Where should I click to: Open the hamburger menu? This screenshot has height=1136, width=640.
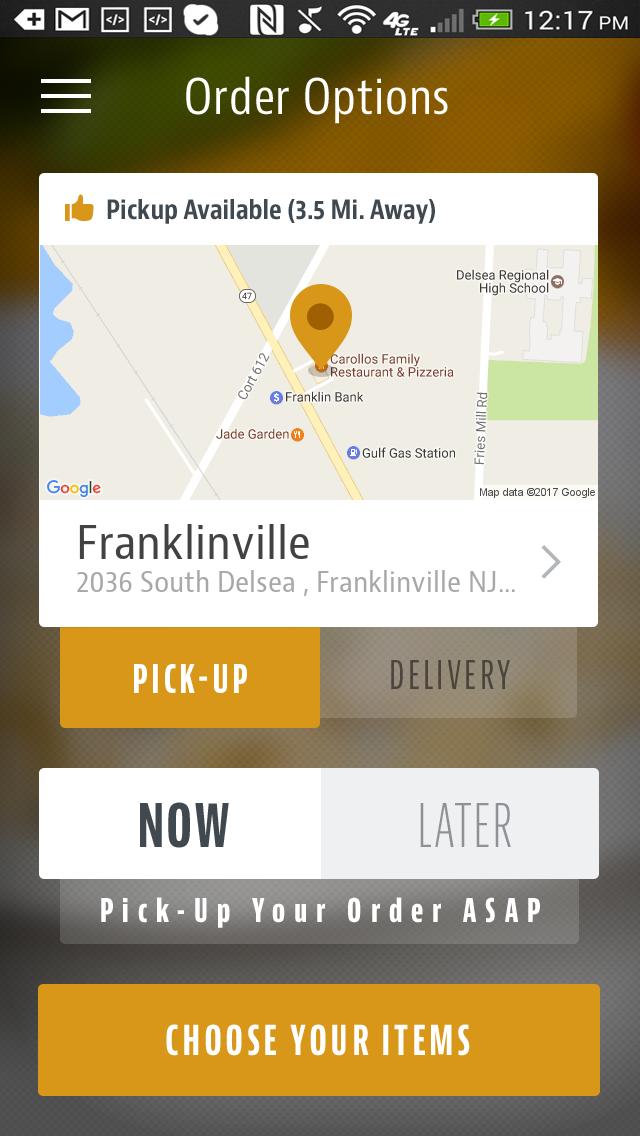tap(66, 96)
